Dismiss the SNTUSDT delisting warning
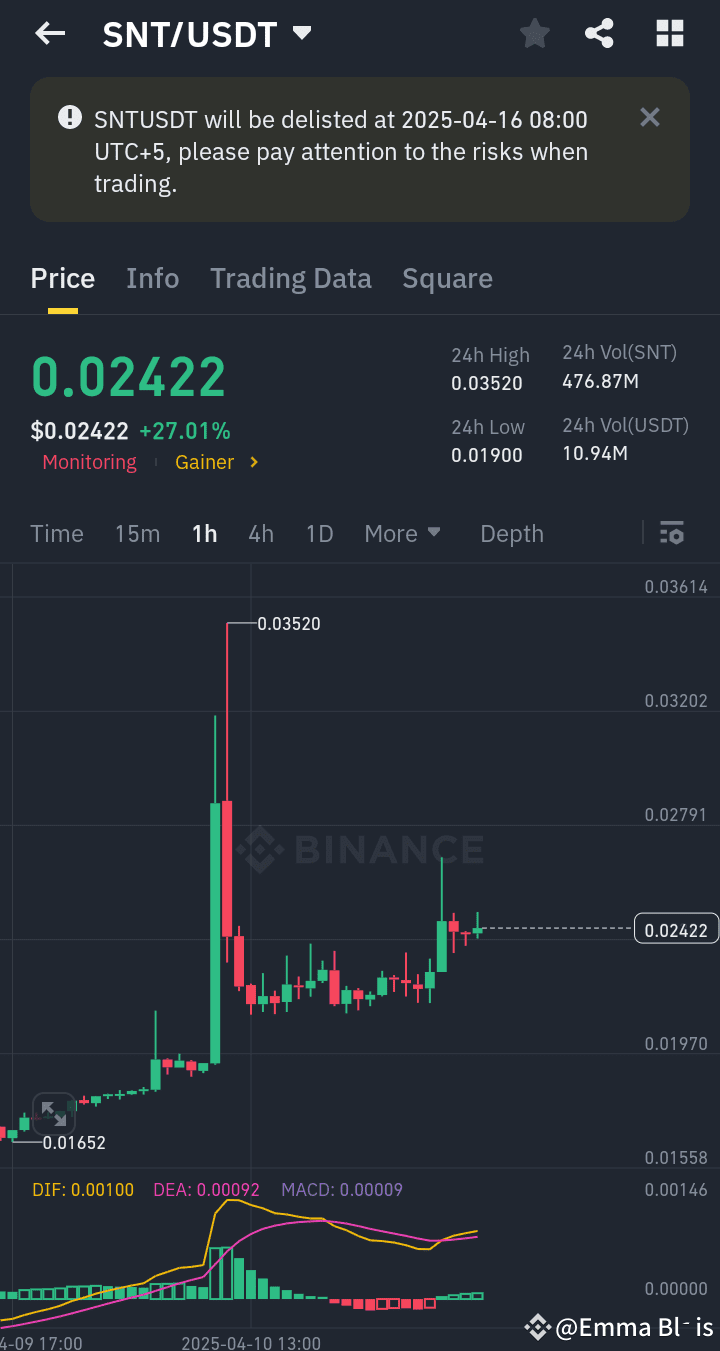 [x=649, y=117]
